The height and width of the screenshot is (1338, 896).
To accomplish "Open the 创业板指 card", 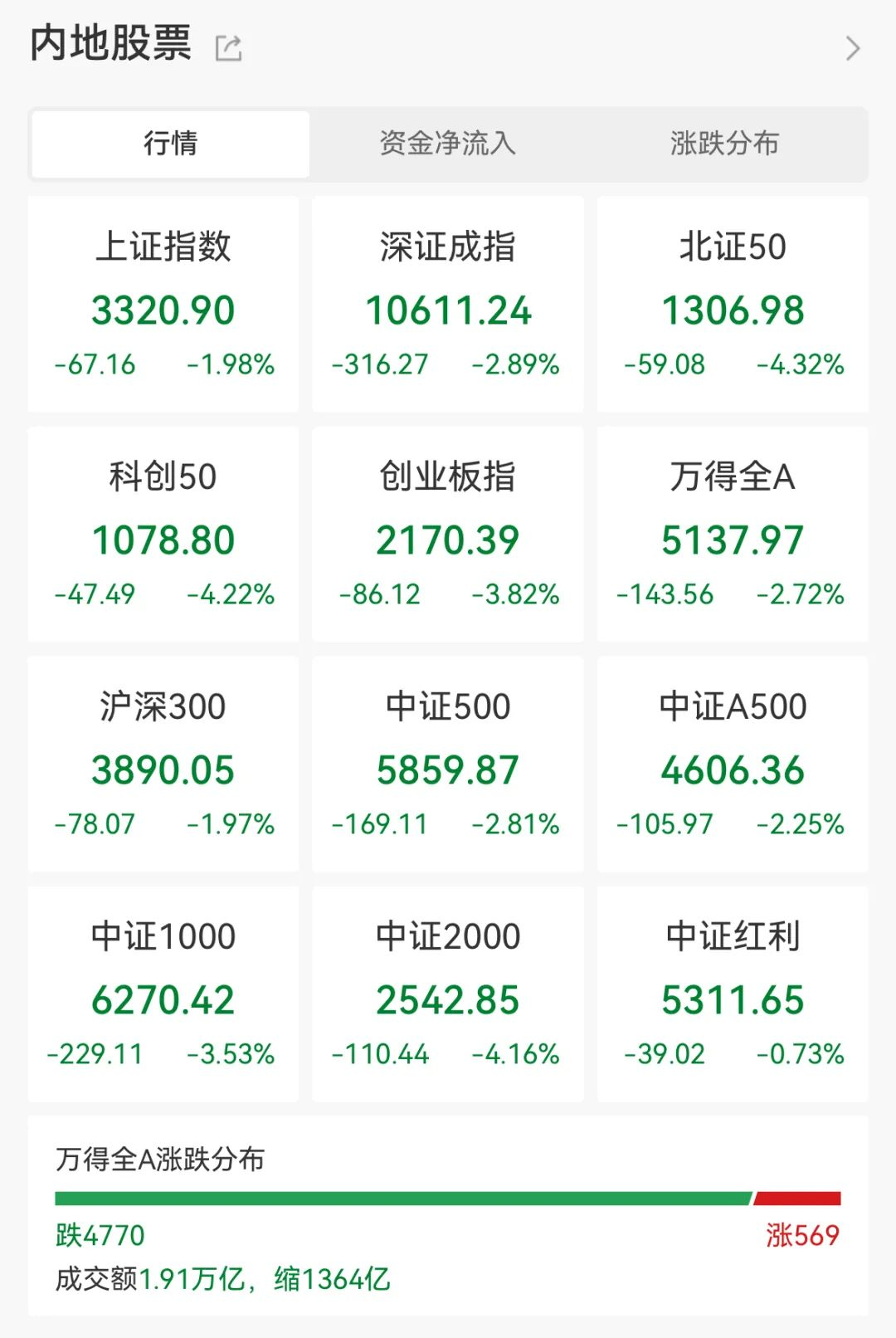I will pos(448,533).
